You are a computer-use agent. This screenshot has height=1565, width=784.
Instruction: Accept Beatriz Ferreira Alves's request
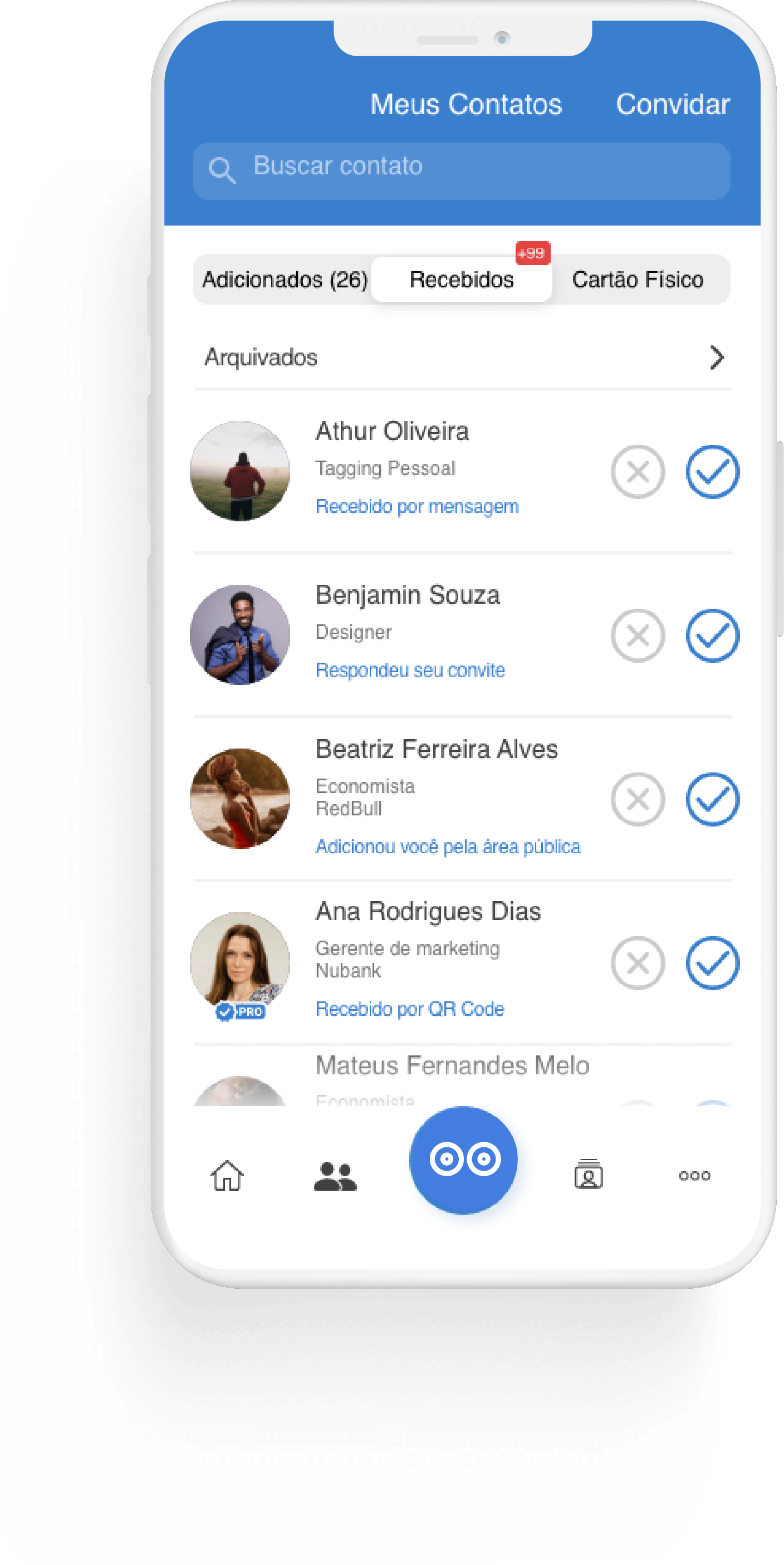tap(712, 800)
